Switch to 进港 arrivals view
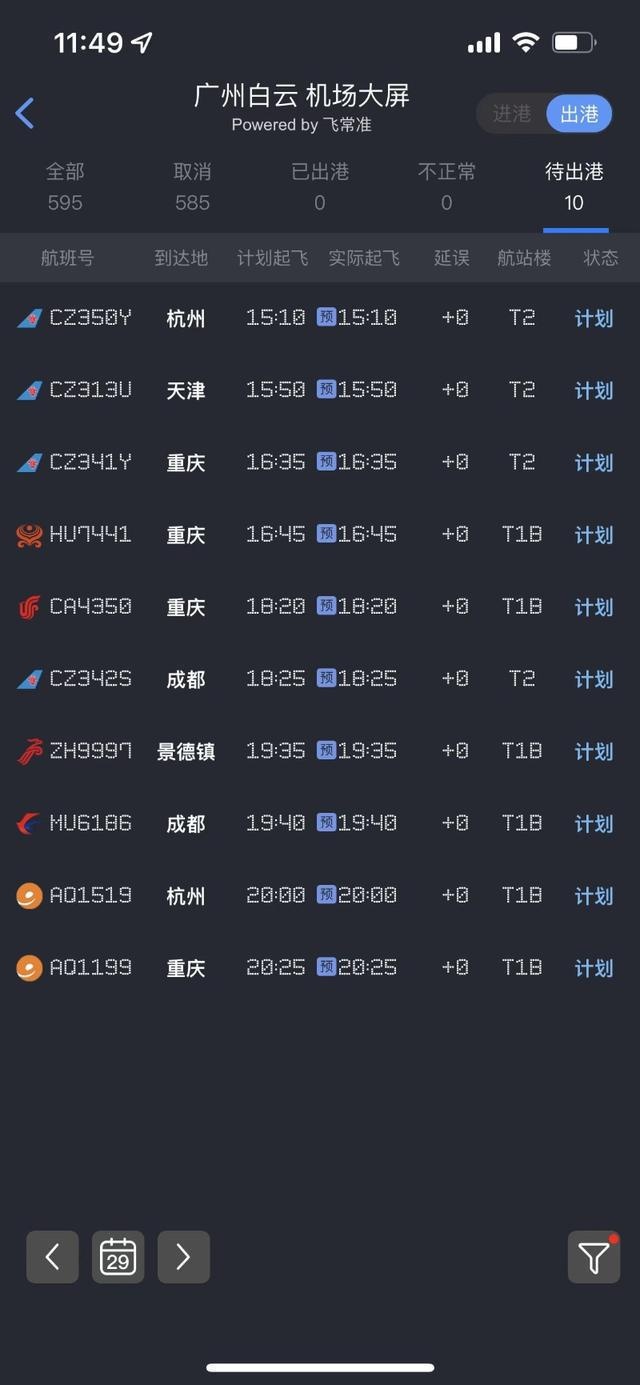This screenshot has width=640, height=1385. pyautogui.click(x=512, y=114)
